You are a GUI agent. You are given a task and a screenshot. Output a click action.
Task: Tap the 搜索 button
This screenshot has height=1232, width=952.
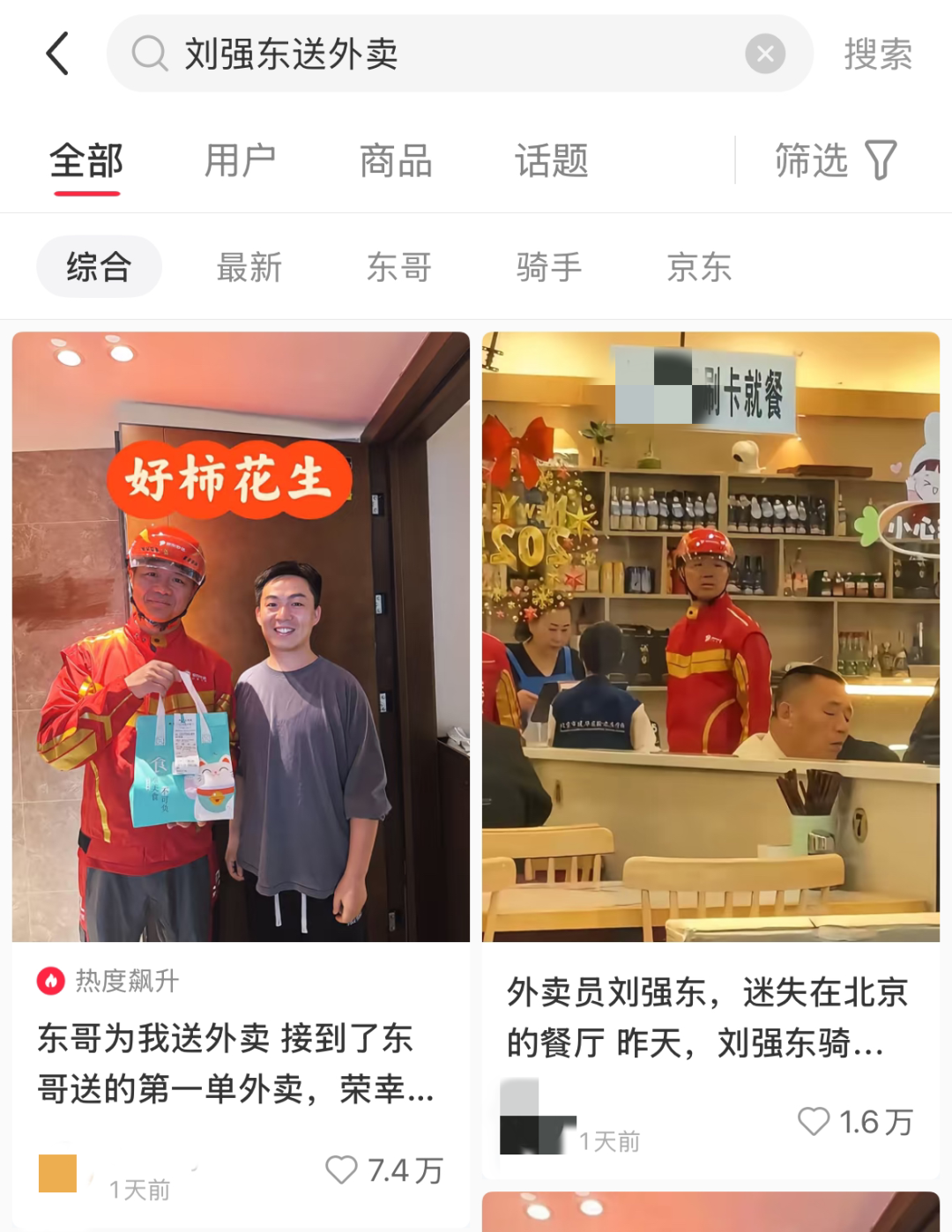coord(877,55)
